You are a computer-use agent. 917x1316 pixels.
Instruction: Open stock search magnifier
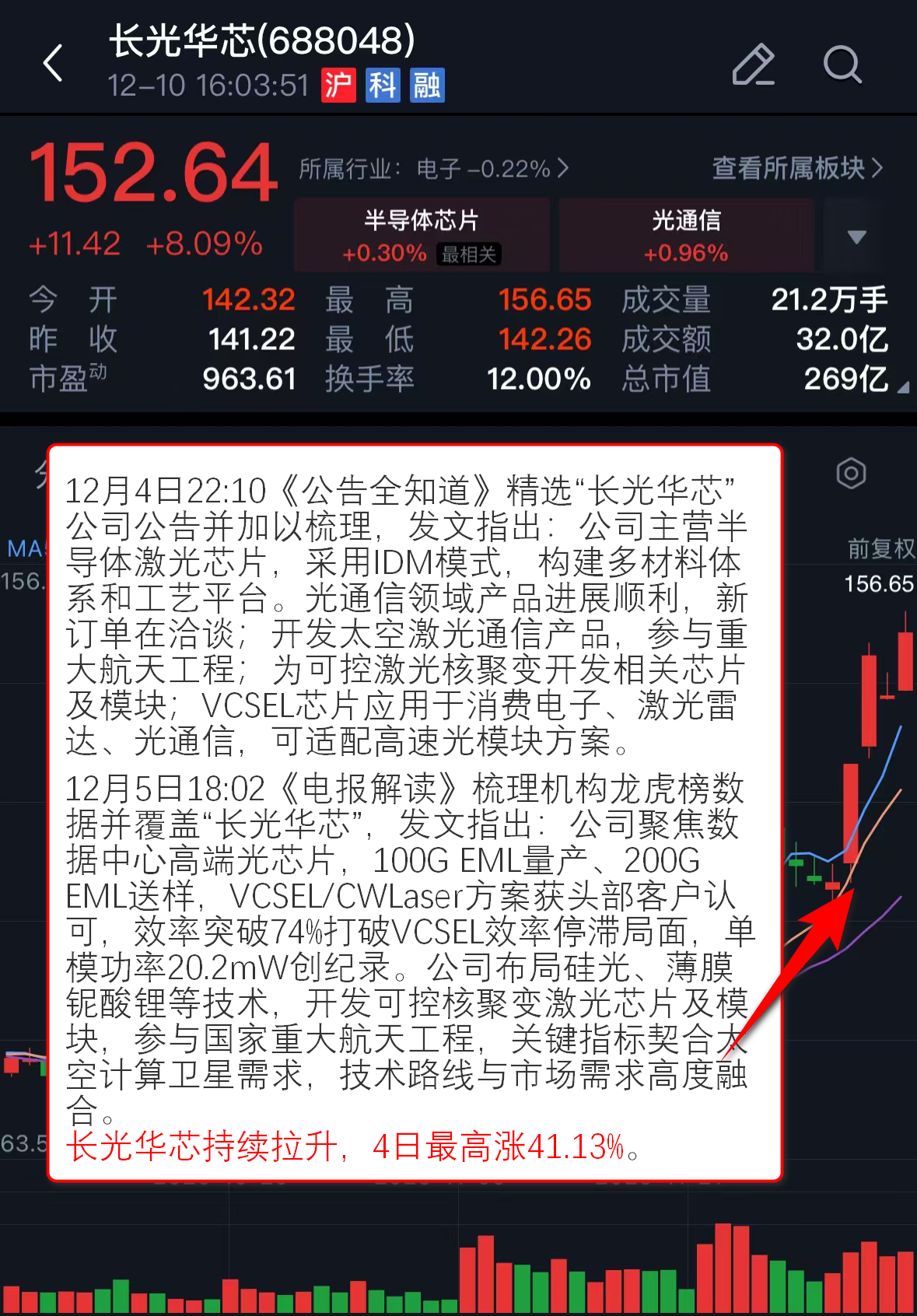[842, 65]
